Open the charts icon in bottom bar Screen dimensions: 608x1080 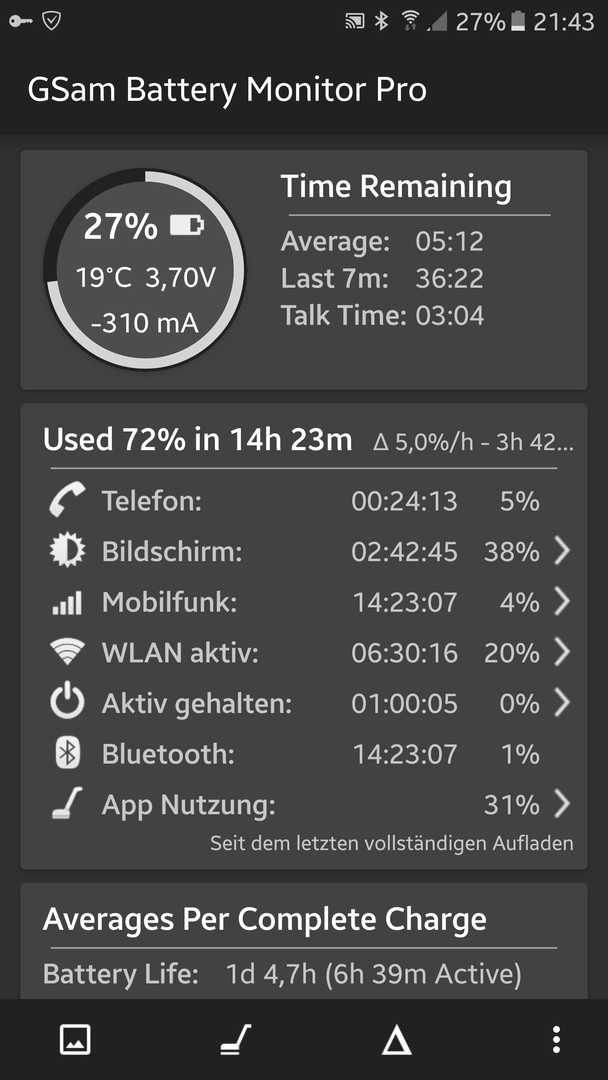pyautogui.click(x=75, y=1039)
